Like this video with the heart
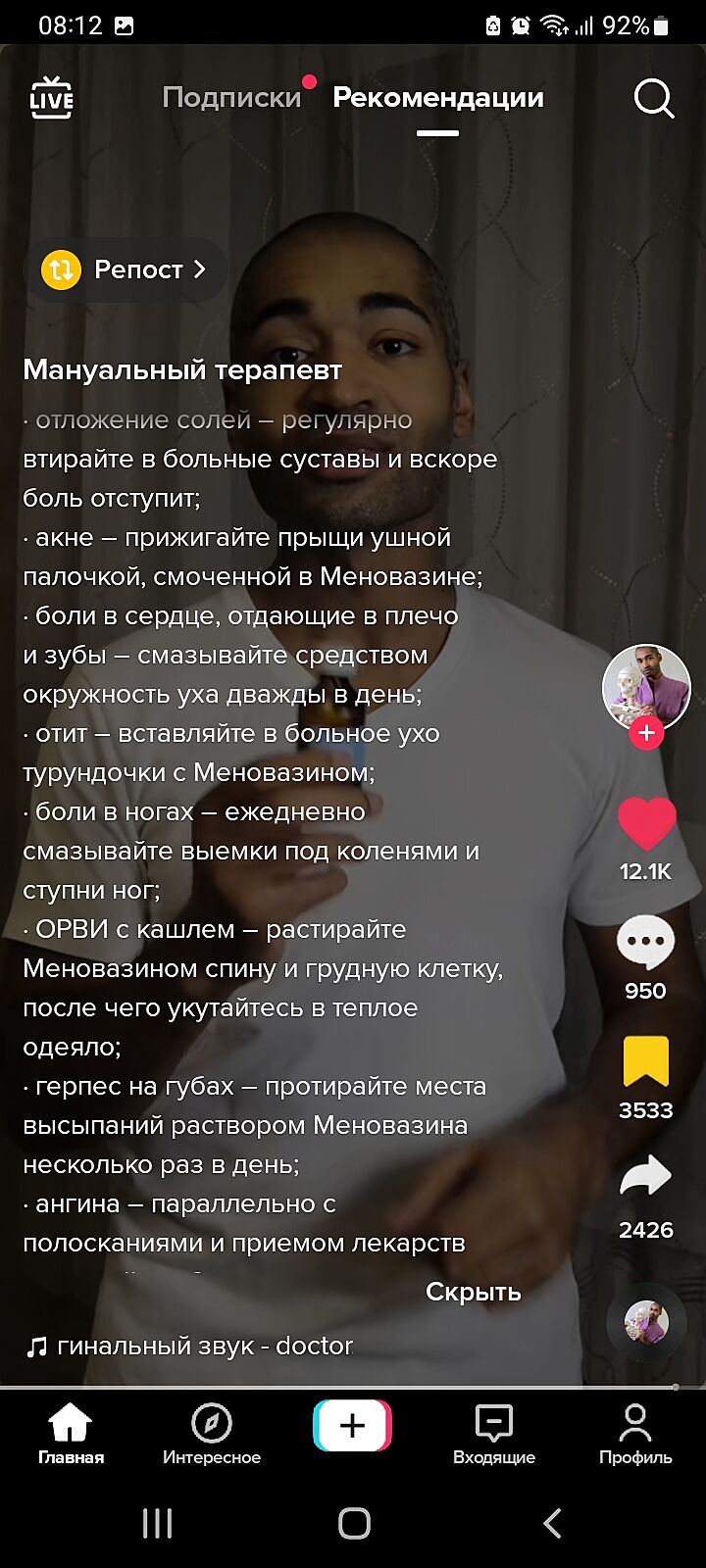Image resolution: width=706 pixels, height=1568 pixels. pos(646,824)
